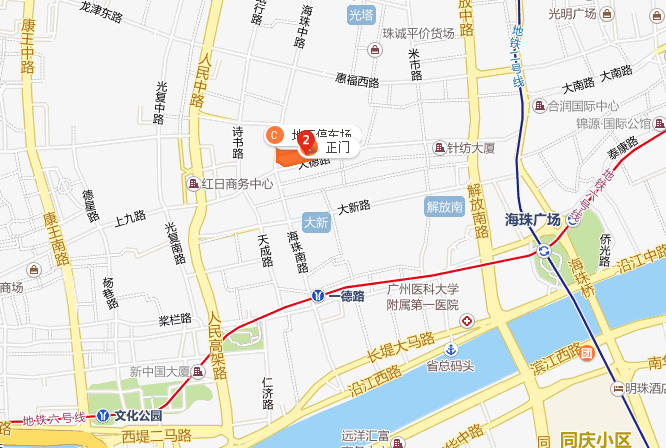Screen dimensions: 666x448
Task: Tap the 针纺大厦 point of interest
Action: click(439, 148)
